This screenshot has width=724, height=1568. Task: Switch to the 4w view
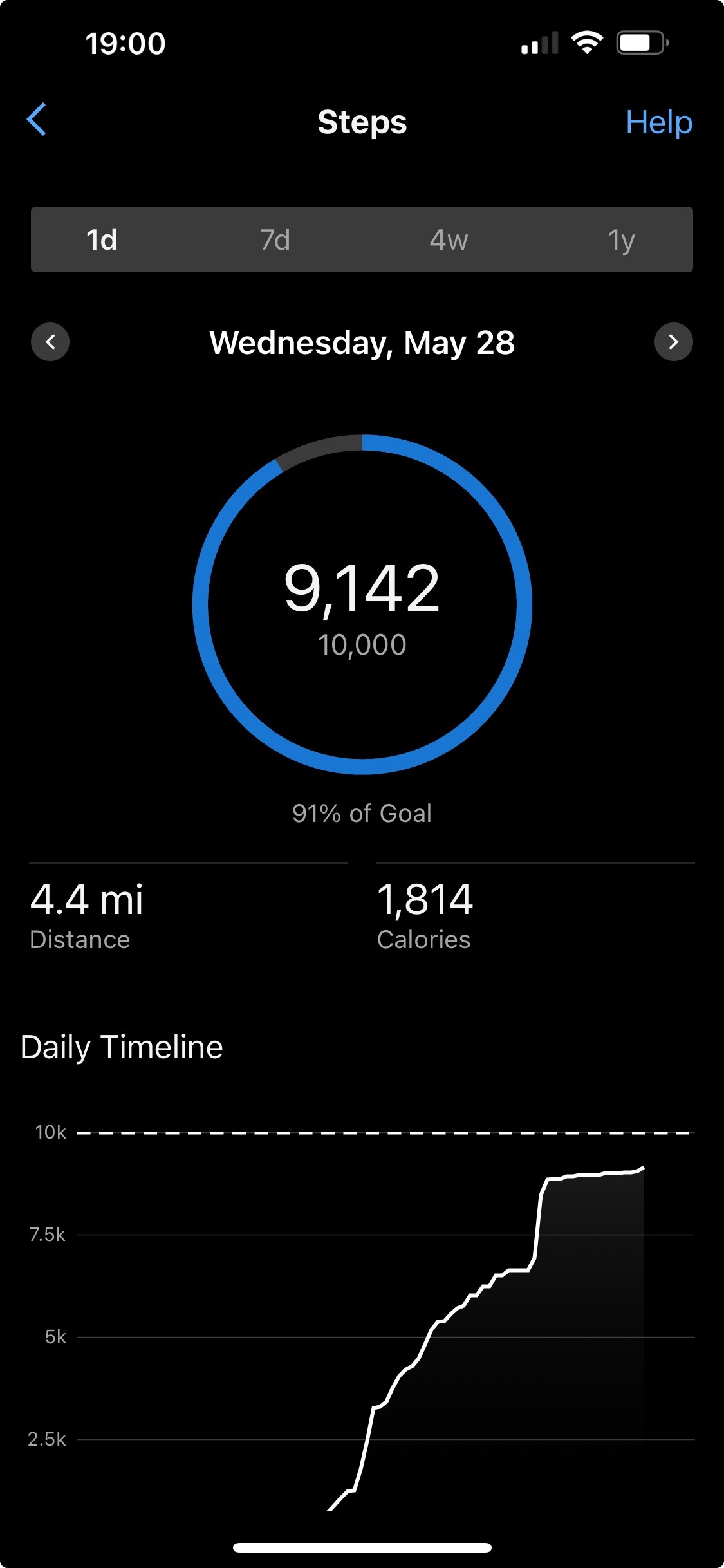tap(449, 239)
